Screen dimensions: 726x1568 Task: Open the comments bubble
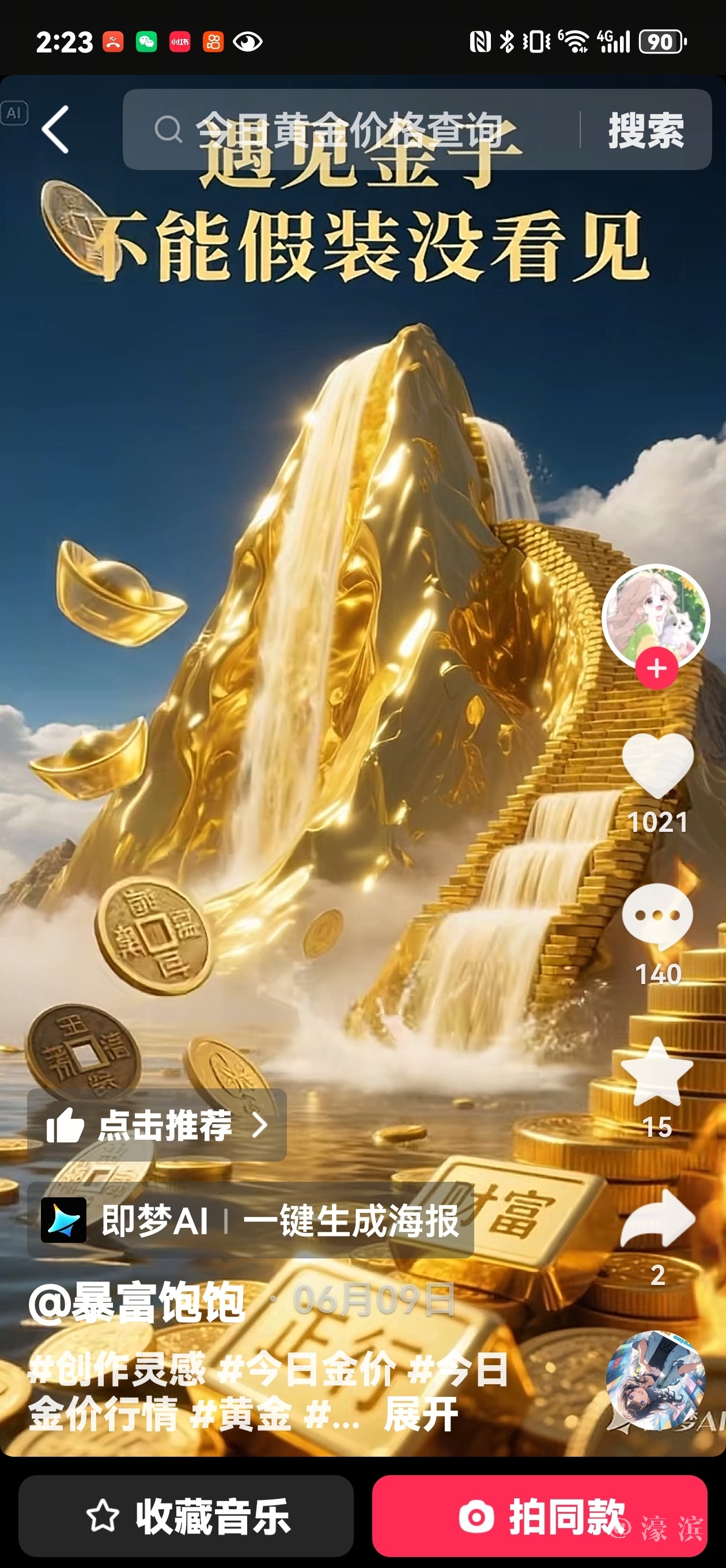[657, 917]
